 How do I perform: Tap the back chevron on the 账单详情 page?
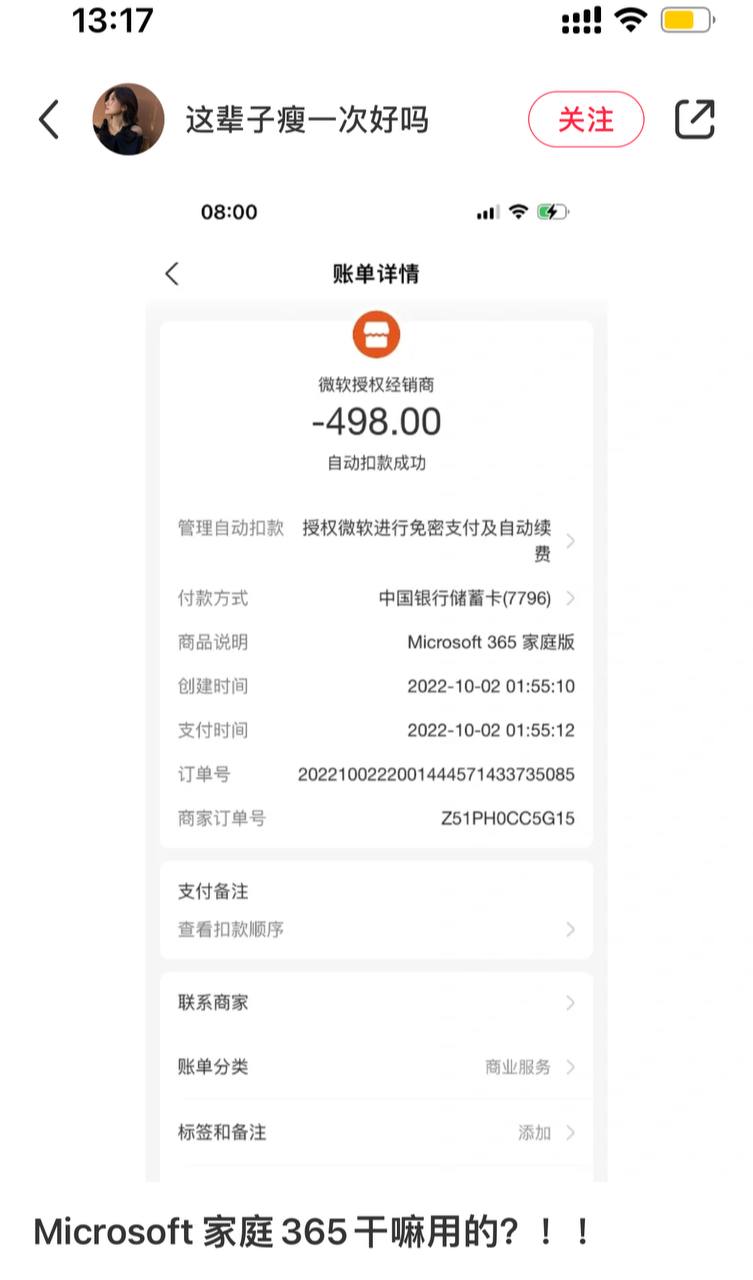pos(172,273)
